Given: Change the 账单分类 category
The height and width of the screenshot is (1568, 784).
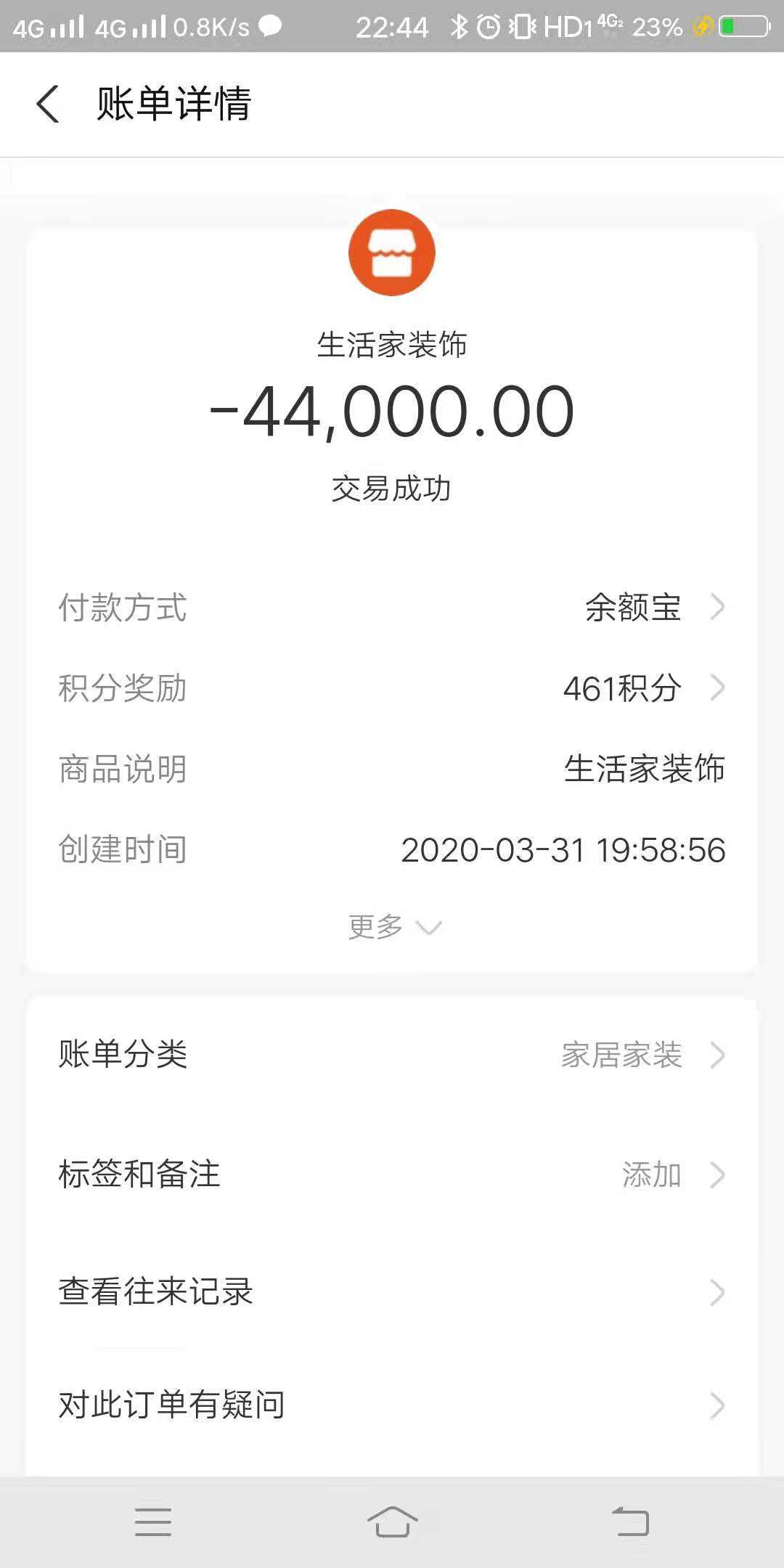Looking at the screenshot, I should pos(392,1055).
